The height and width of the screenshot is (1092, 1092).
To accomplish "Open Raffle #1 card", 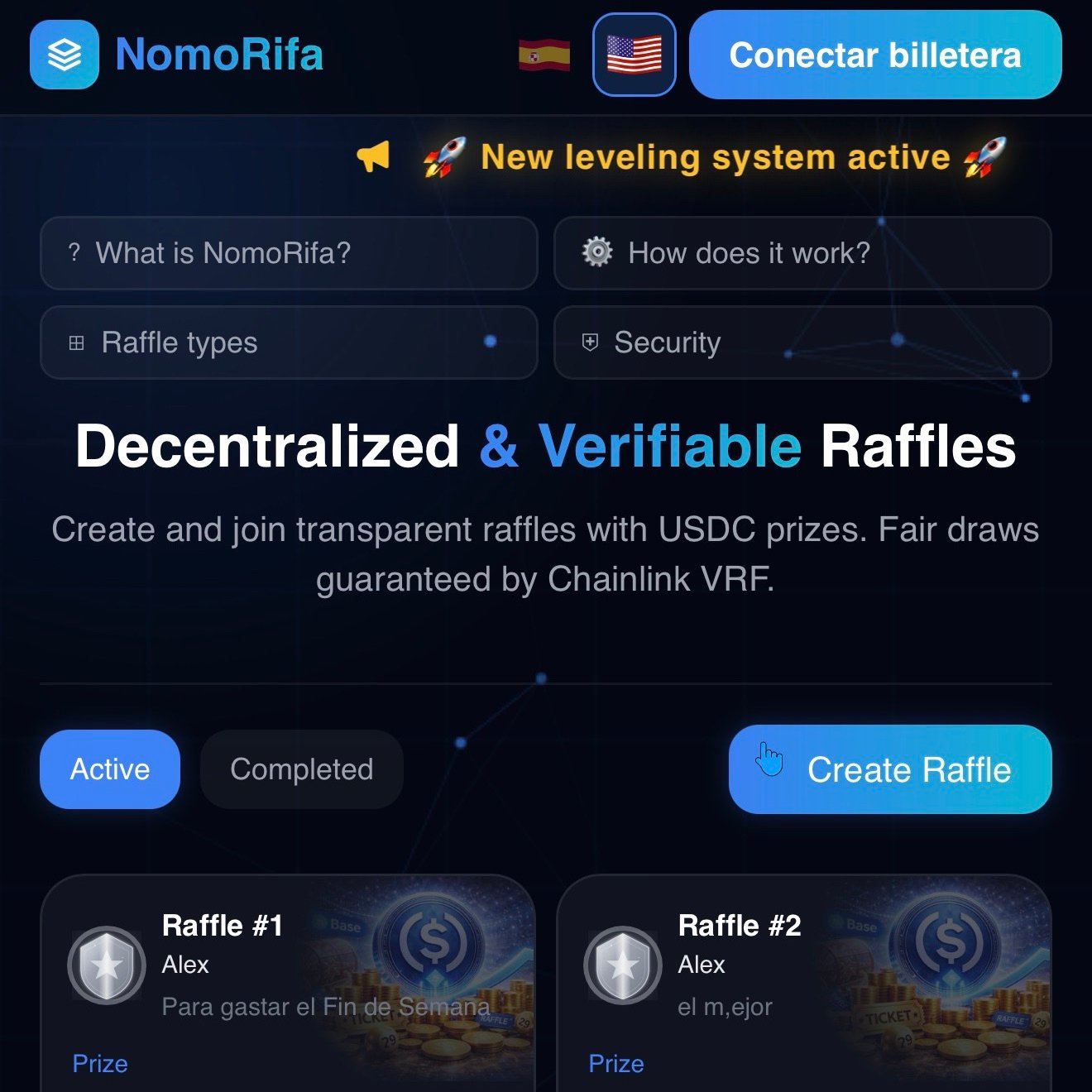I will tap(288, 984).
